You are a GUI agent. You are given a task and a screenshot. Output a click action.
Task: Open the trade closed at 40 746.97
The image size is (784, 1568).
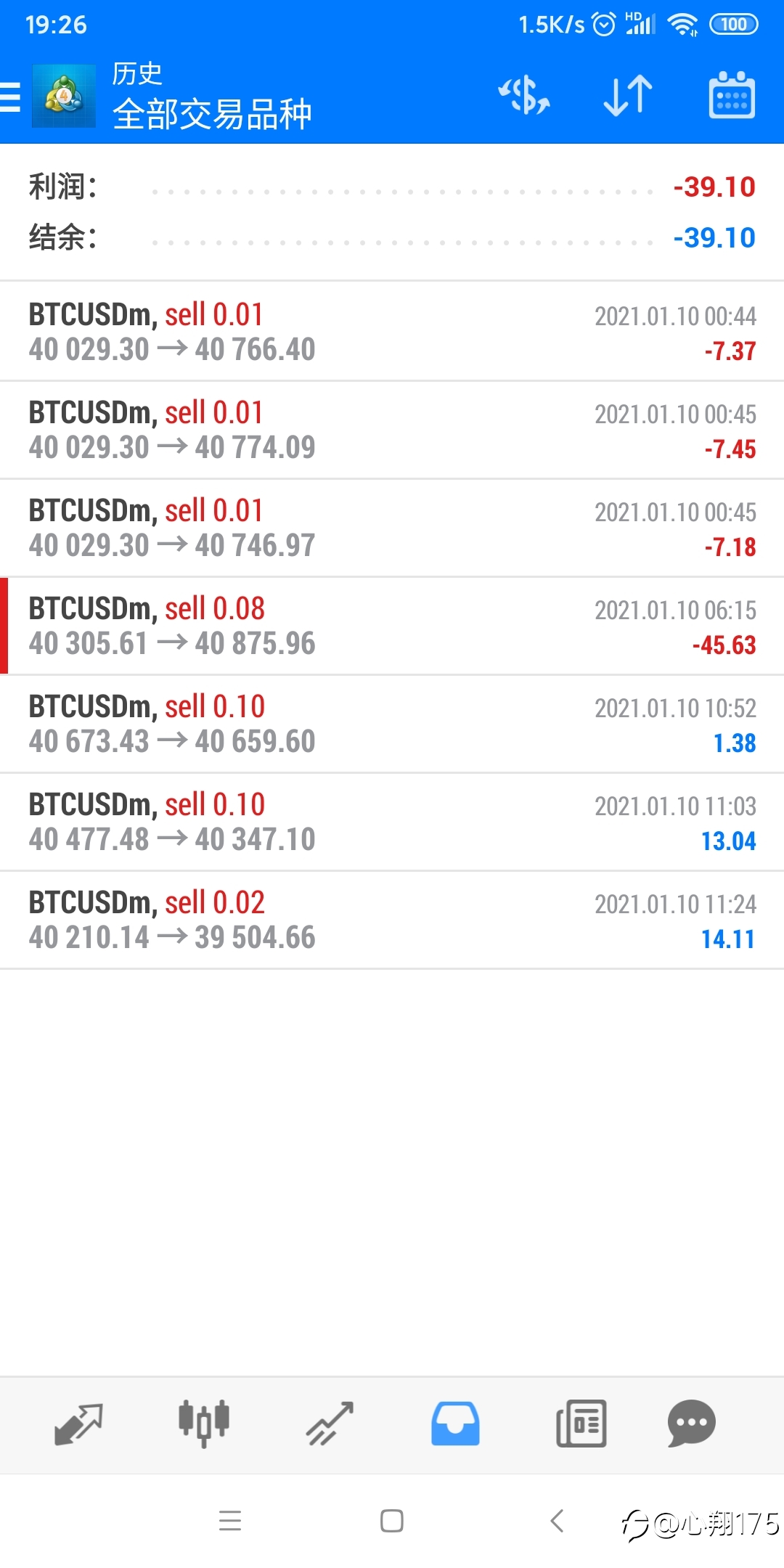pos(392,528)
